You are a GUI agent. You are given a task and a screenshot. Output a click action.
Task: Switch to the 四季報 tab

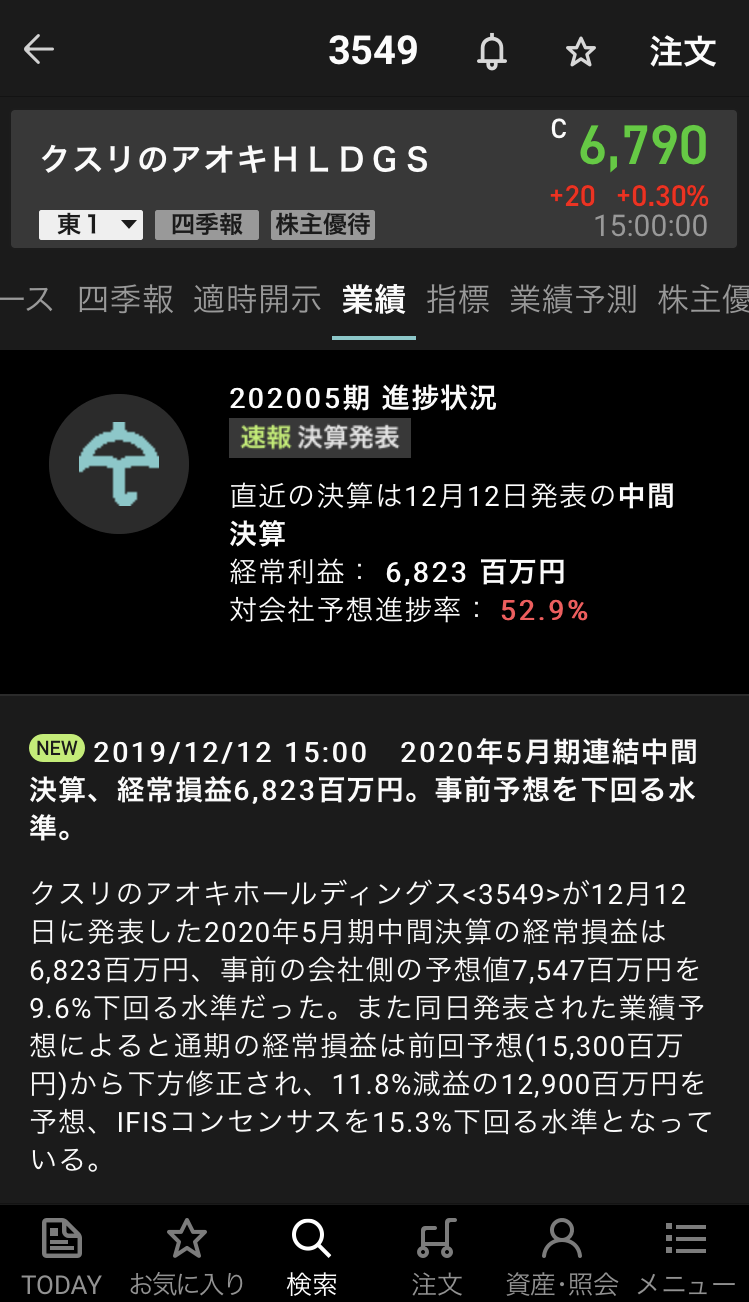125,299
